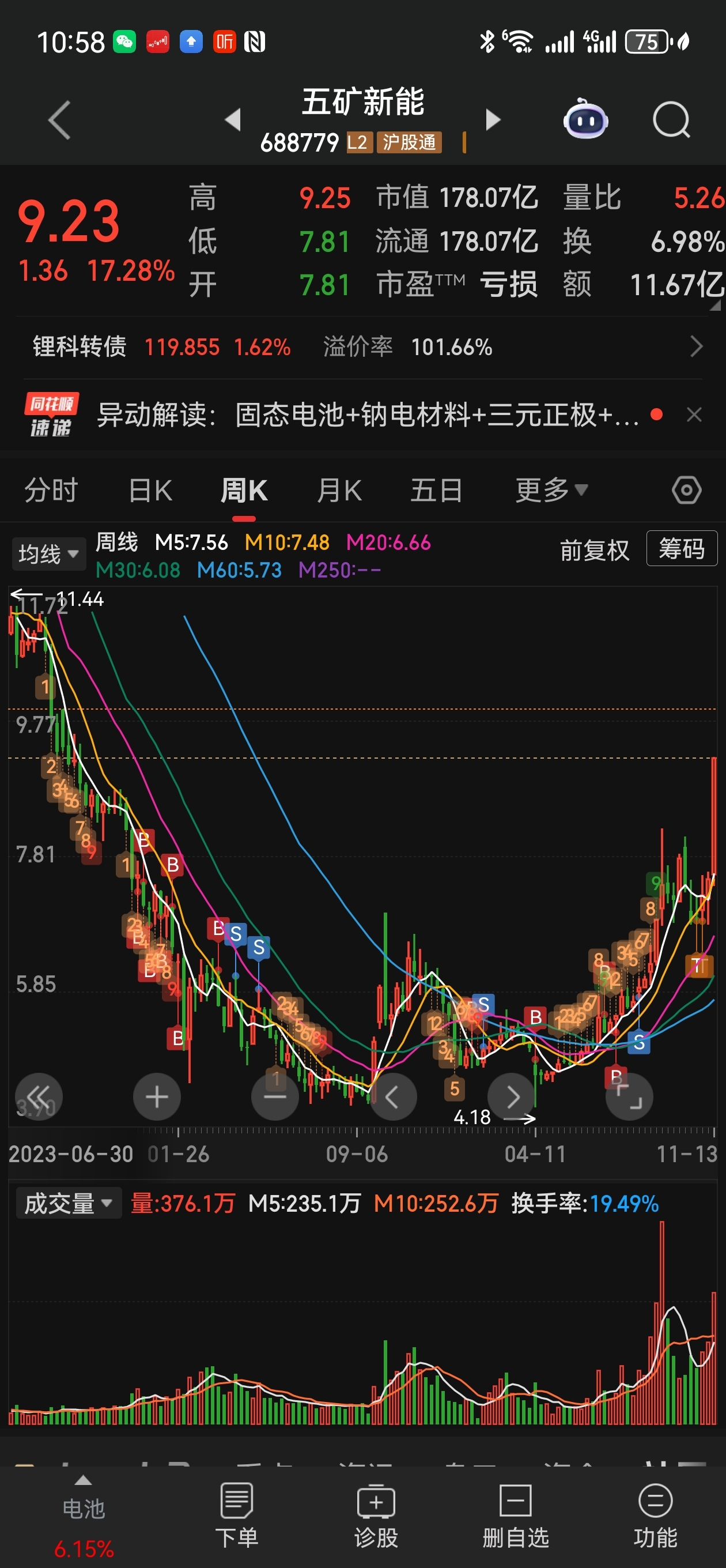Switch to the previous stock
This screenshot has width=726, height=1568.
coord(232,120)
